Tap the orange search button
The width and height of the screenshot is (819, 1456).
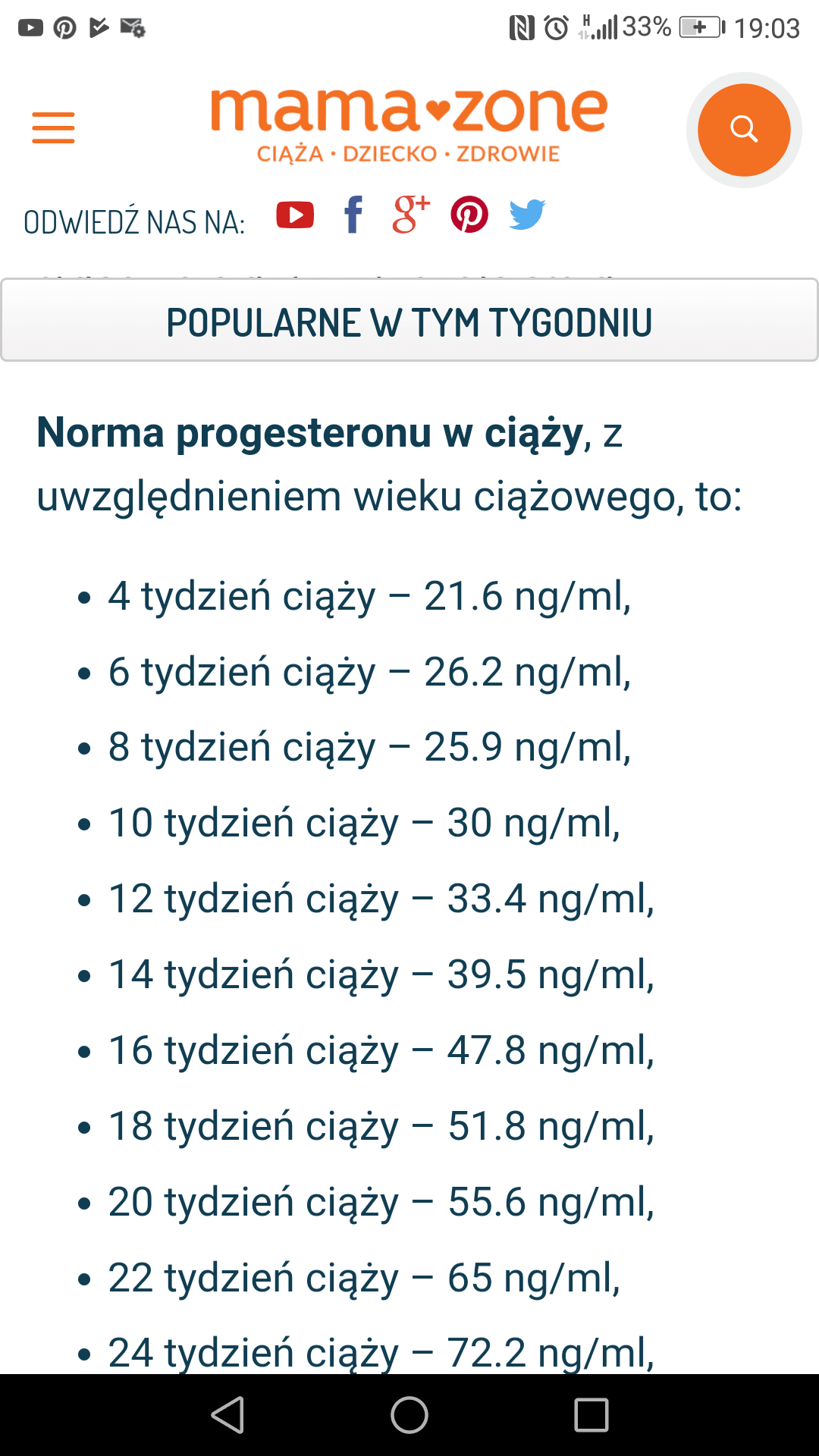743,130
